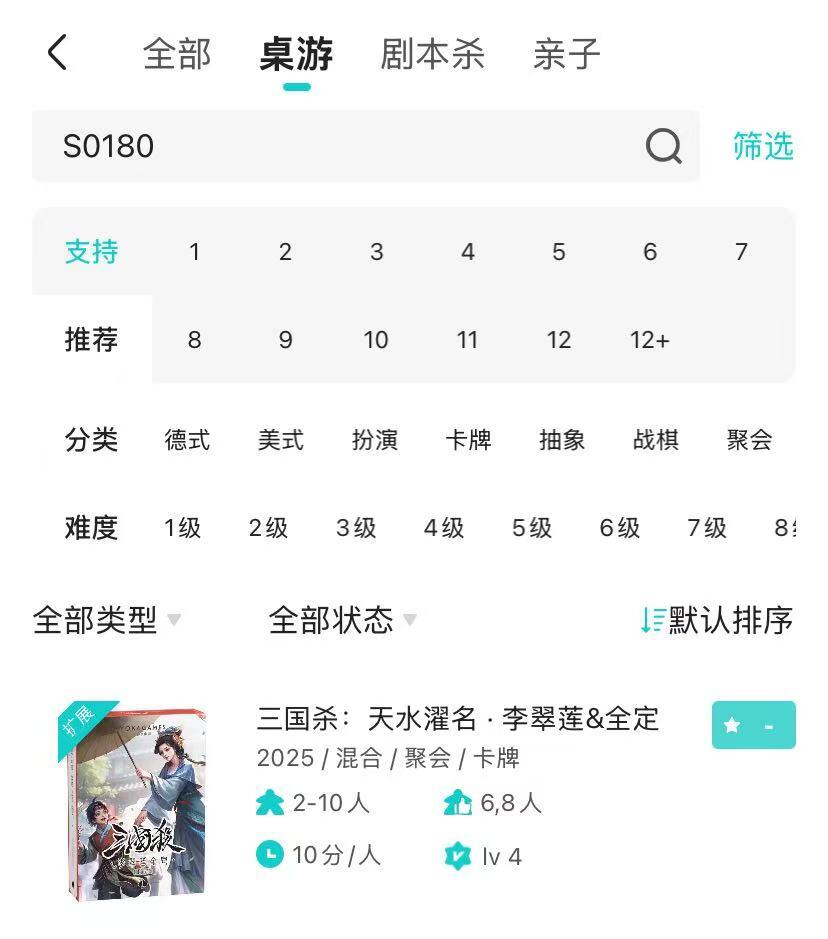Select difficulty 6级
Screen dimensions: 828x939
619,528
